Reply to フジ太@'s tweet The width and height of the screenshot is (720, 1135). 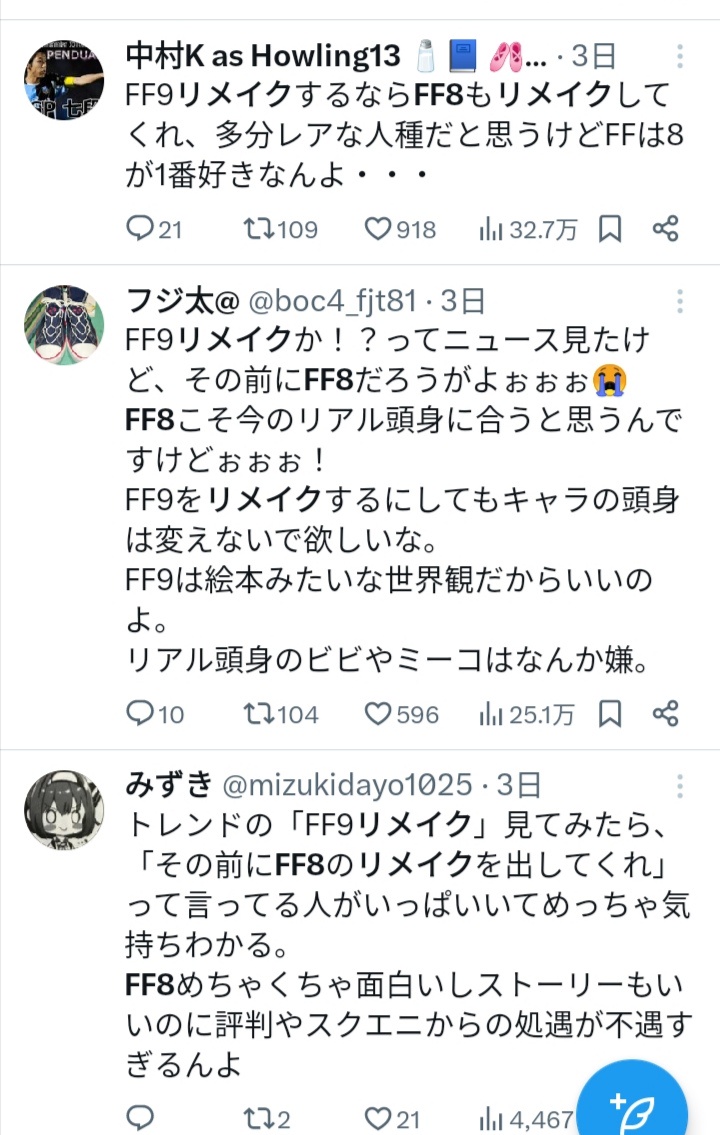pyautogui.click(x=140, y=713)
